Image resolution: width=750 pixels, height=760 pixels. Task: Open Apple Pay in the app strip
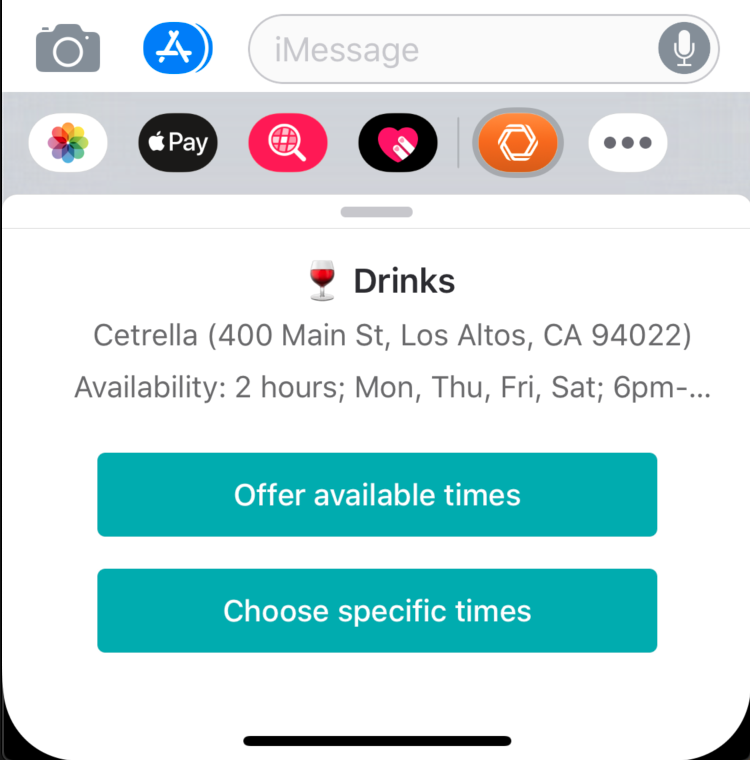click(178, 143)
